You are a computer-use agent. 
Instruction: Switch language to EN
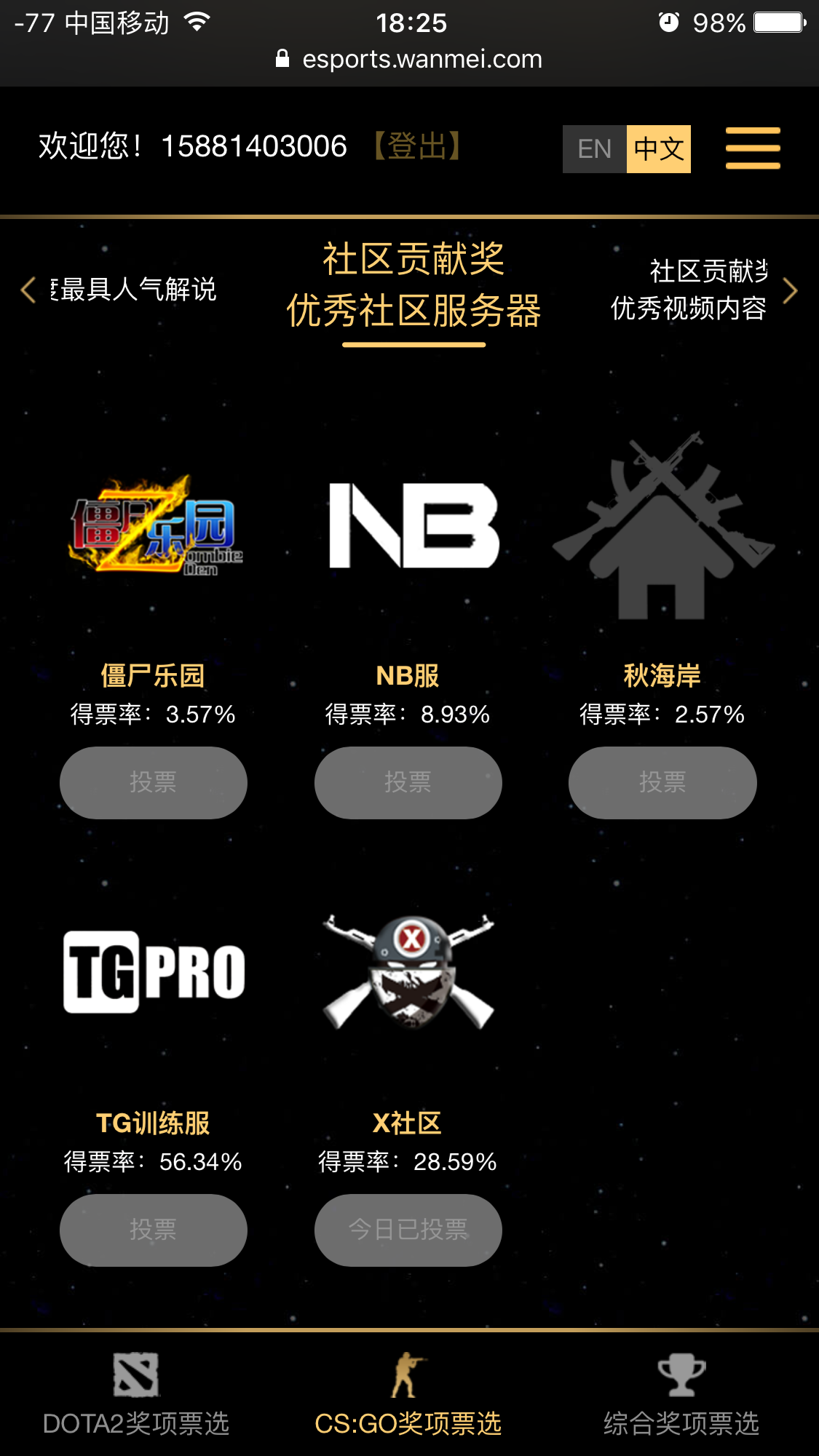pos(594,149)
